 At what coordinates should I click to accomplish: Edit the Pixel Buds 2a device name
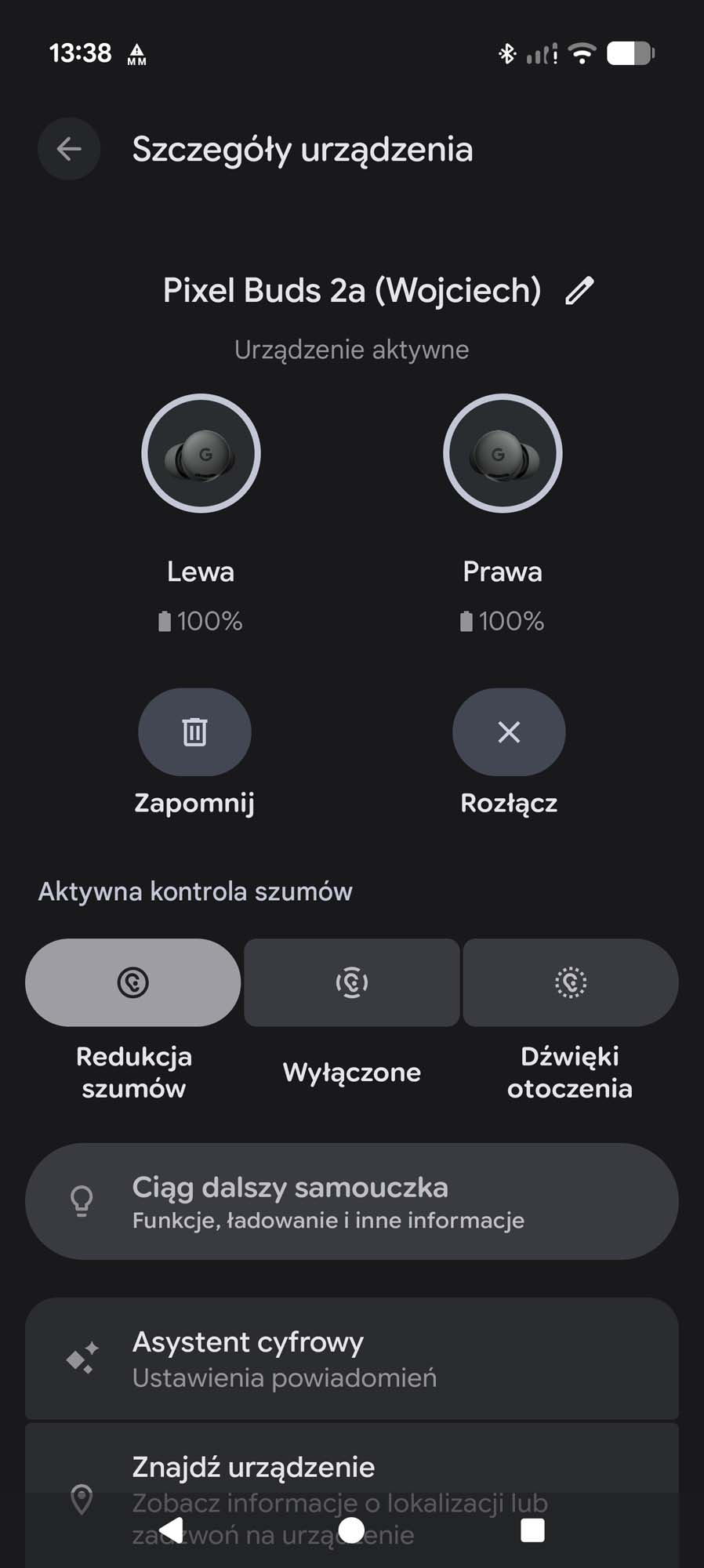579,291
